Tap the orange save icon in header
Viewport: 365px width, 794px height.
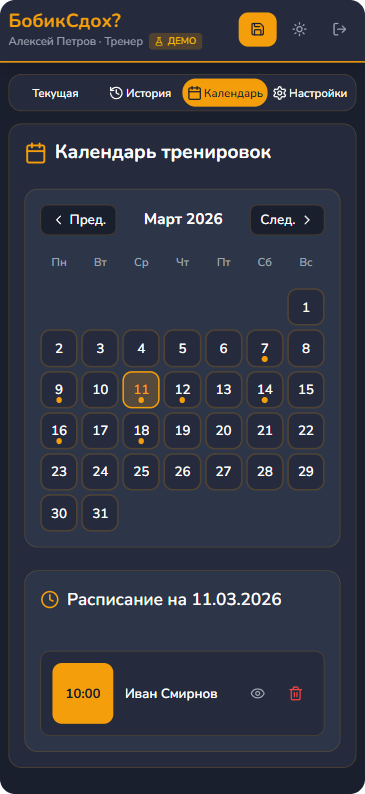(258, 29)
